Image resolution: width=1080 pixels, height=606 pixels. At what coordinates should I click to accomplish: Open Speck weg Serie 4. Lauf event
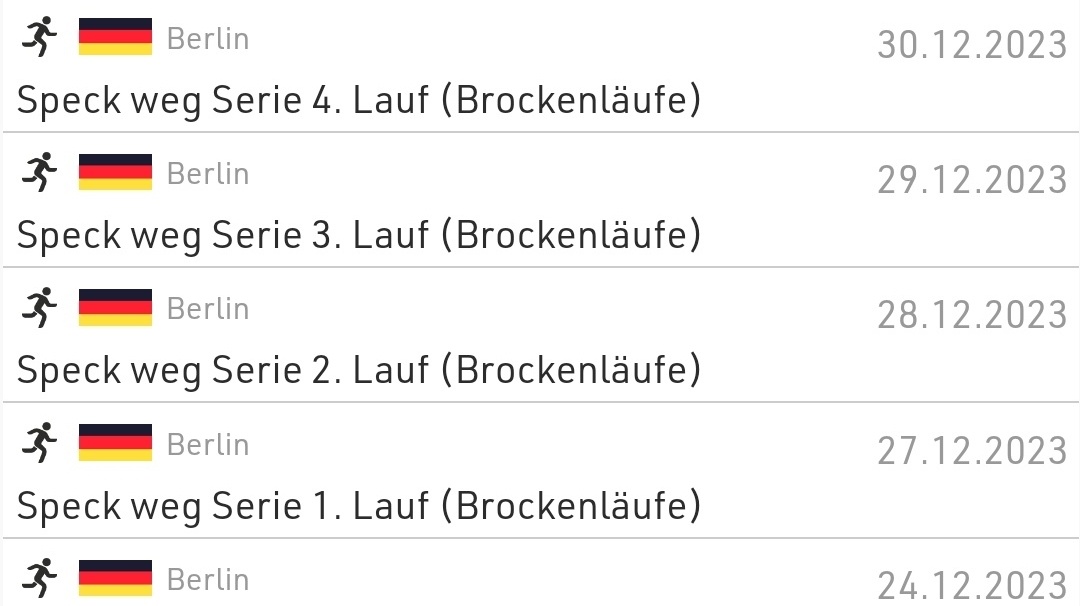[x=360, y=100]
